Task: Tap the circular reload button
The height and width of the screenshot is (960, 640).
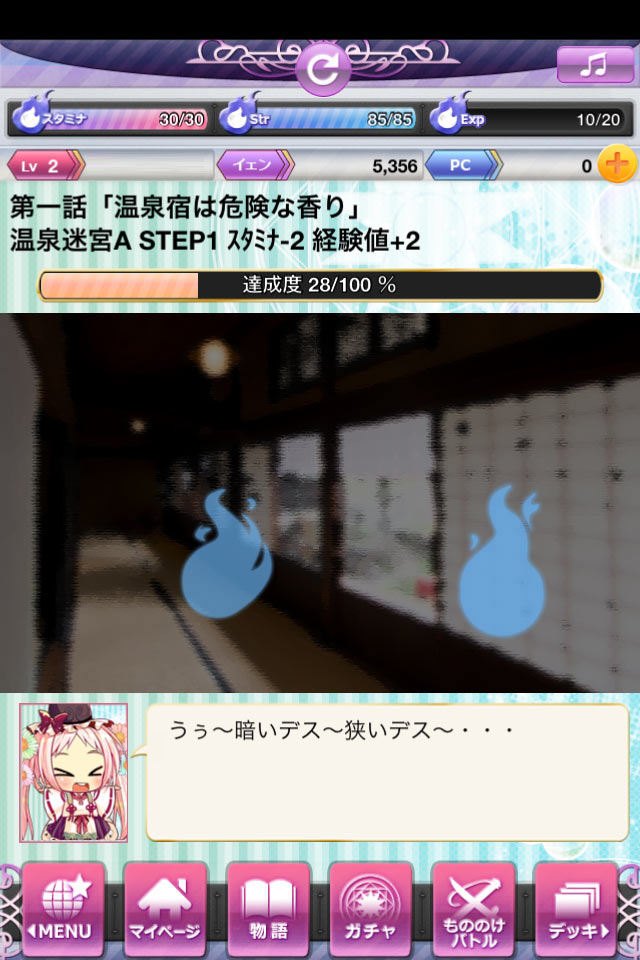Action: [x=322, y=69]
